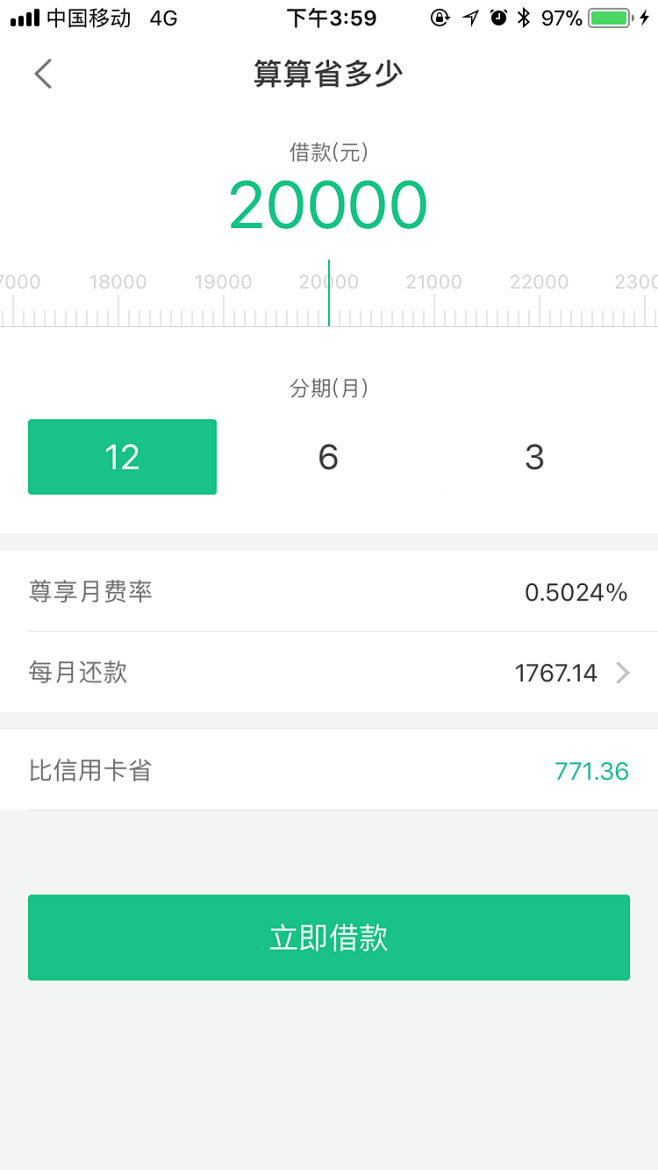The height and width of the screenshot is (1170, 658).
Task: Open 每月还款 repayment details
Action: 328,673
